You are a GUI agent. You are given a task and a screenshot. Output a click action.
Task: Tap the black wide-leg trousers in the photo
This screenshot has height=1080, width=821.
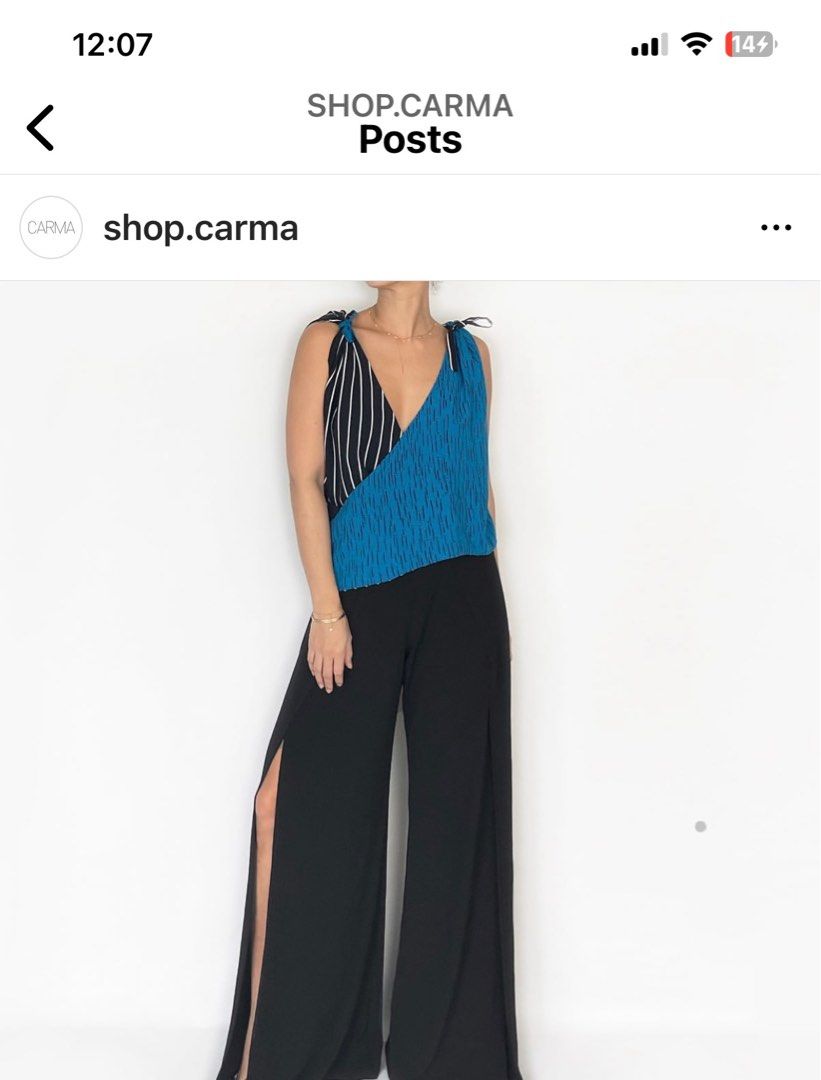click(x=400, y=850)
